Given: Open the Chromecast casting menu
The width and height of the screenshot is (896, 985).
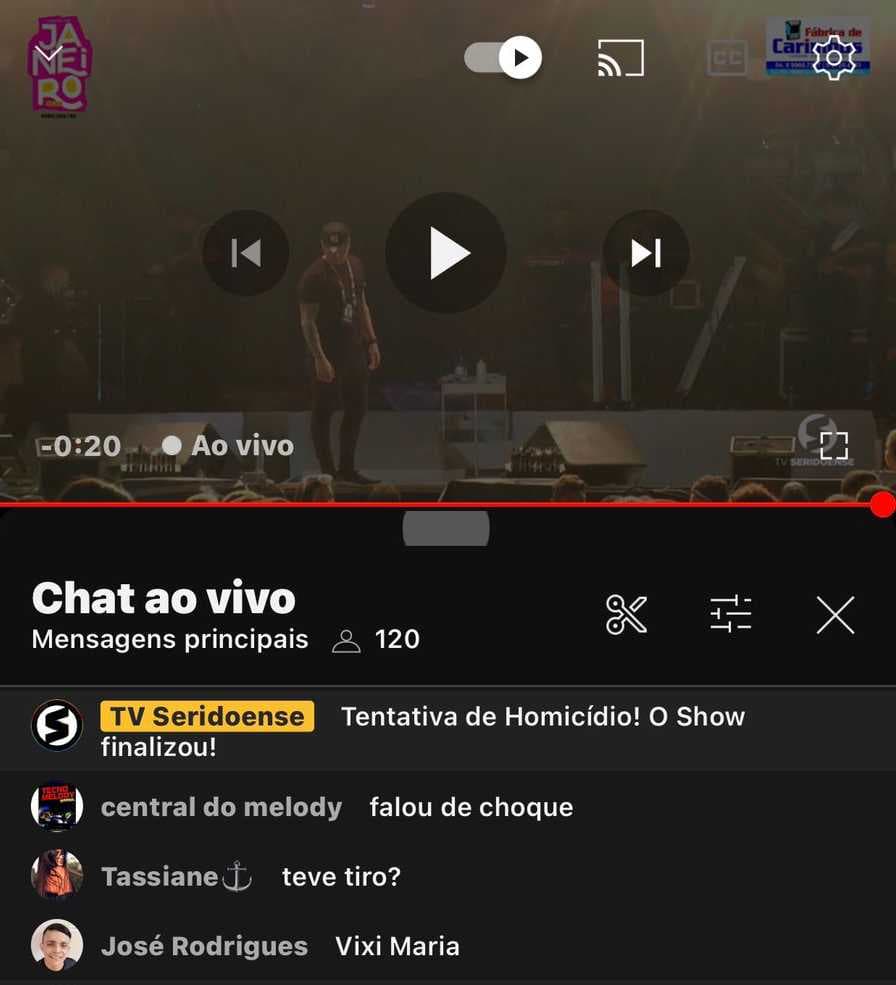Looking at the screenshot, I should pos(620,57).
